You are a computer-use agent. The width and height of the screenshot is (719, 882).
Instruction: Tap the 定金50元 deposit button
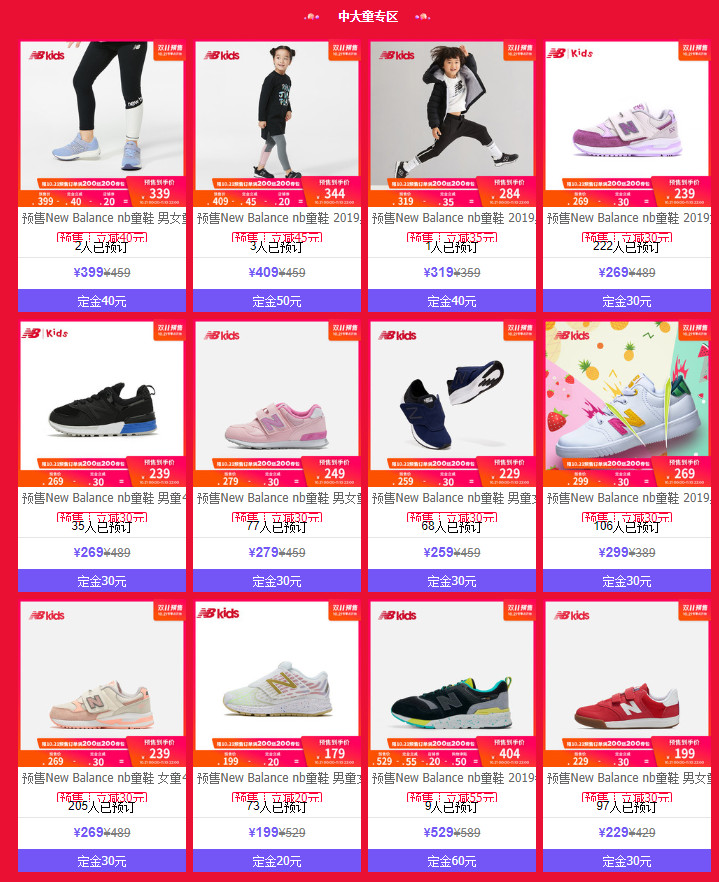tap(277, 301)
